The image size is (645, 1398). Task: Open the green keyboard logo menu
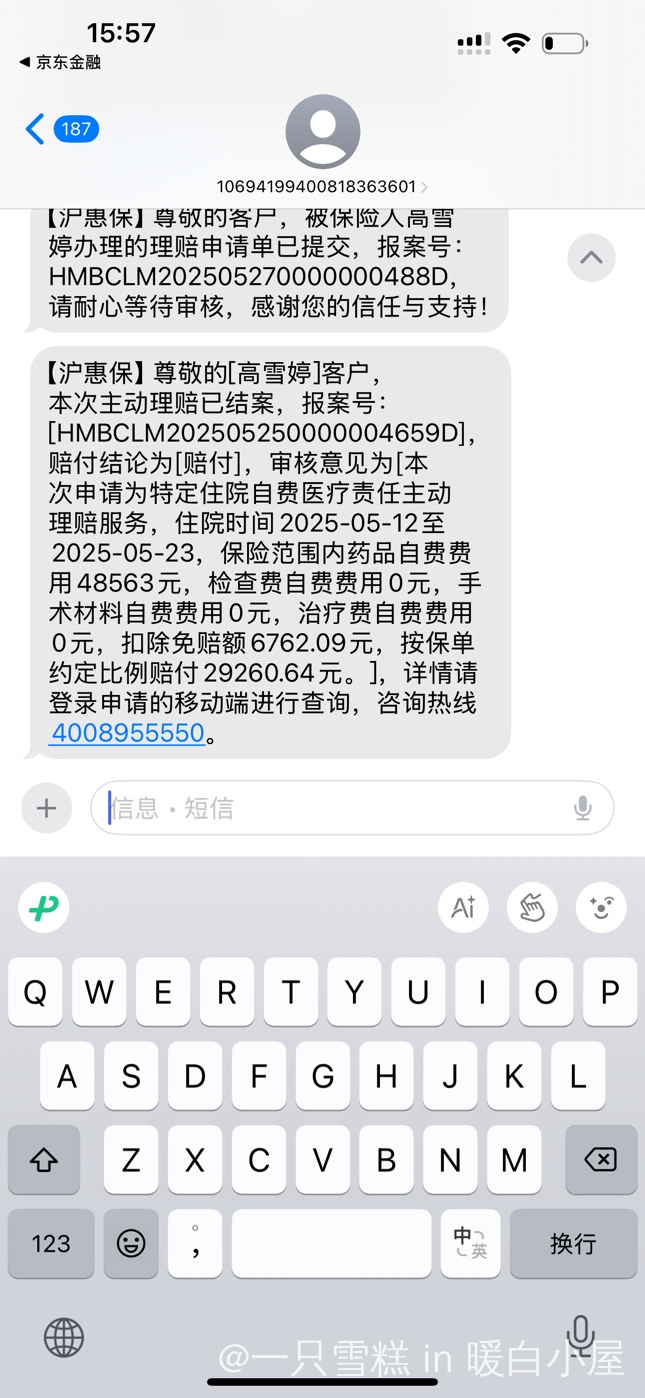[44, 907]
